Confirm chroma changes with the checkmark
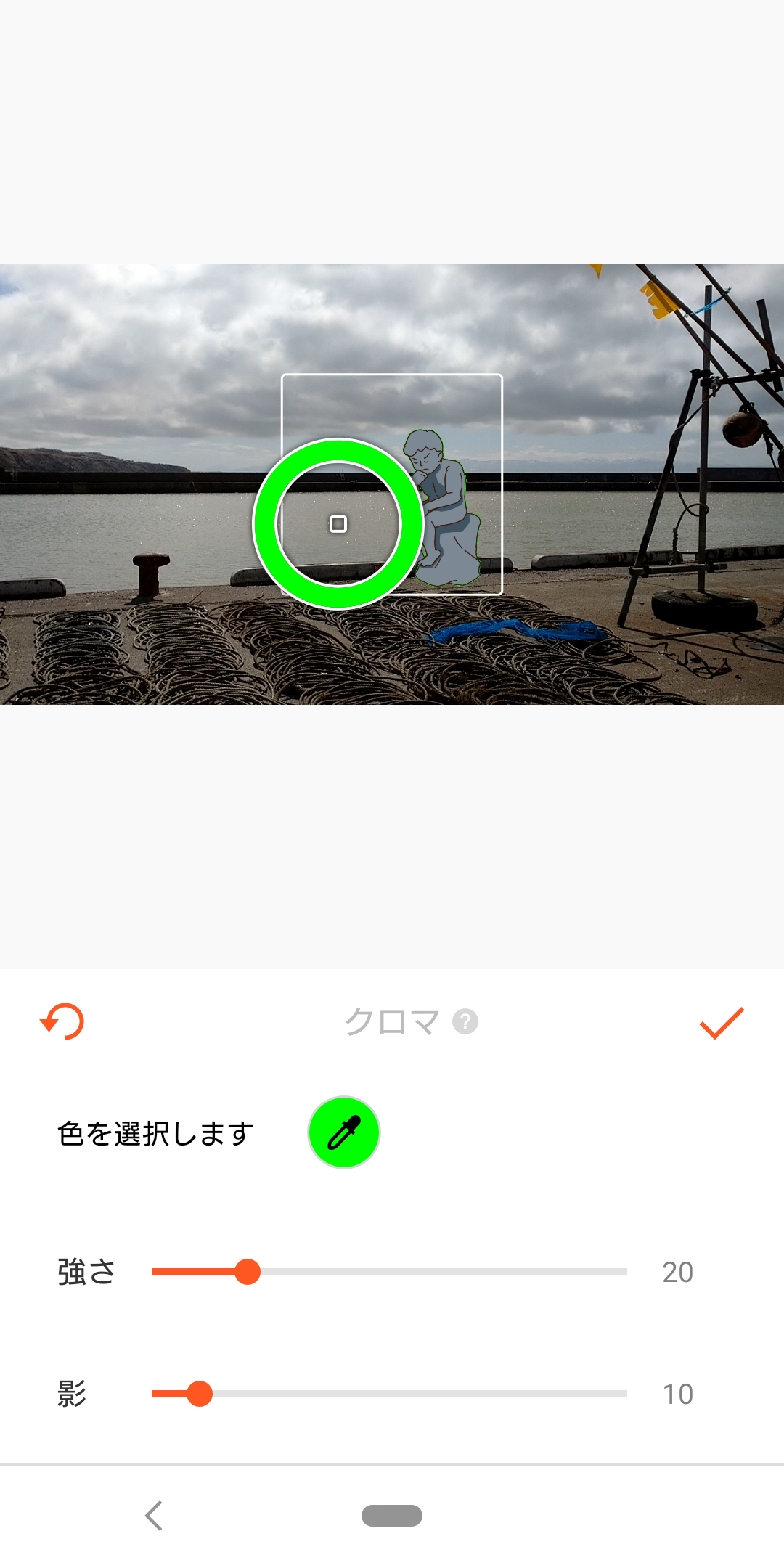This screenshot has height=1568, width=784. (x=722, y=1022)
